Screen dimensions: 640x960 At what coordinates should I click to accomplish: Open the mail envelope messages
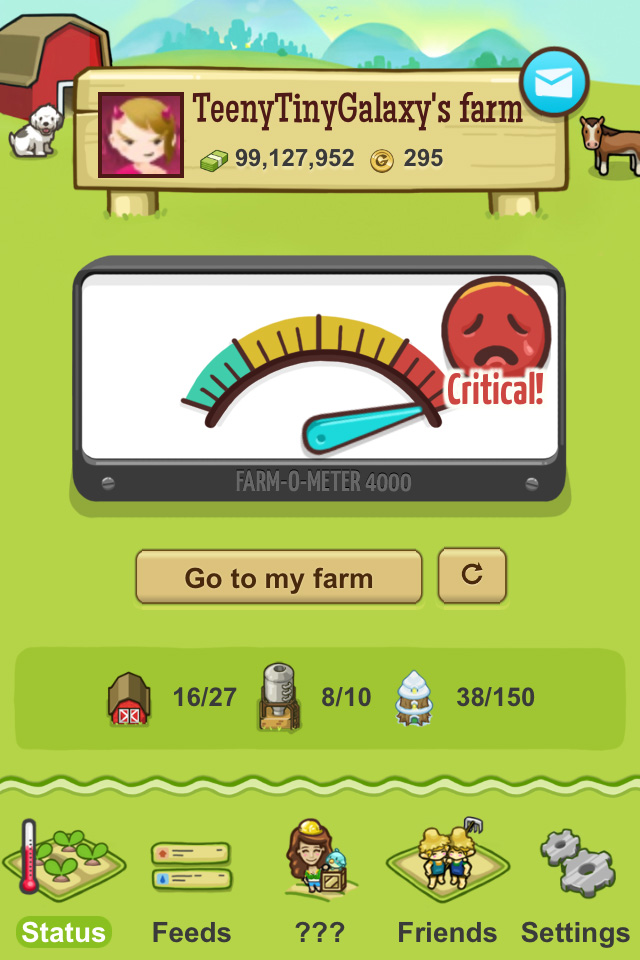pos(554,83)
